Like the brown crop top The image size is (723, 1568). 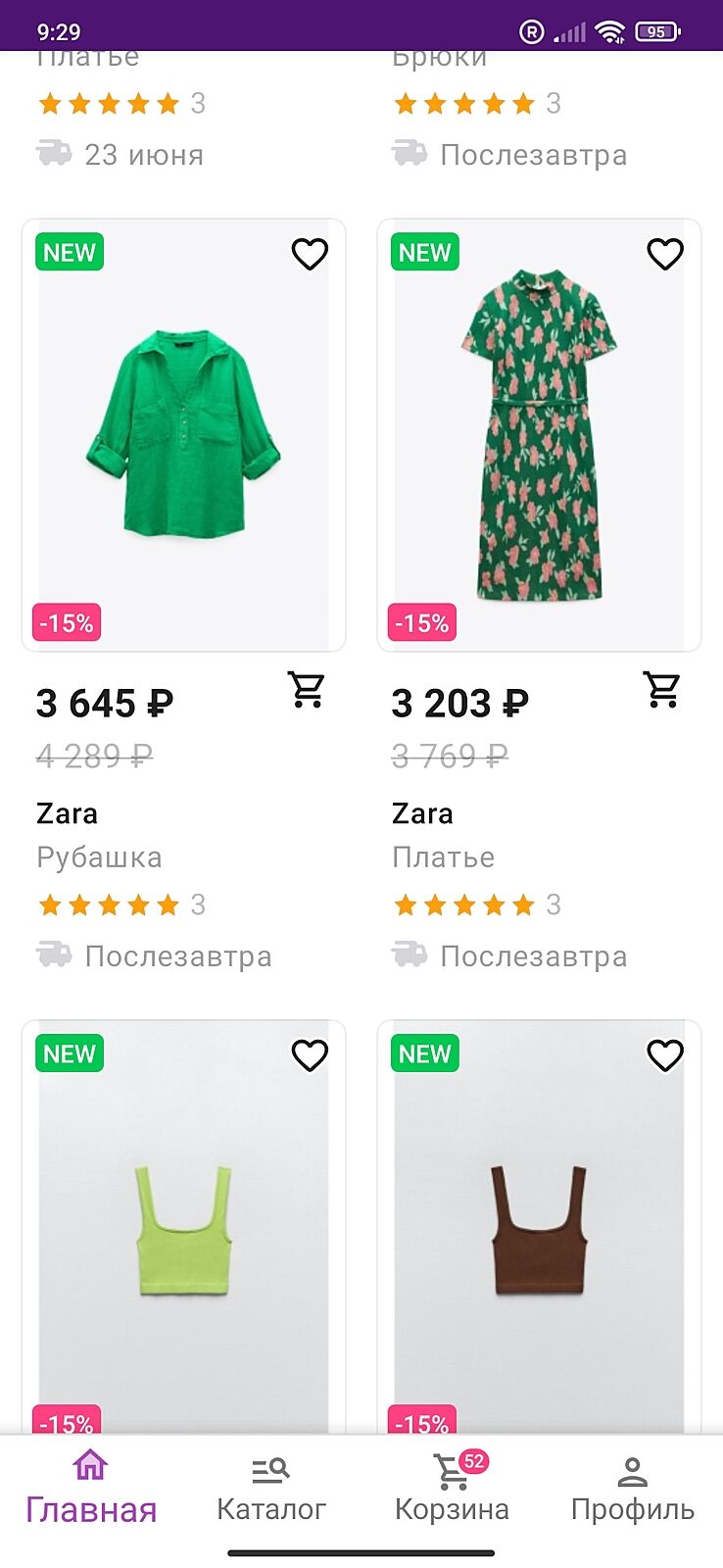[665, 1055]
